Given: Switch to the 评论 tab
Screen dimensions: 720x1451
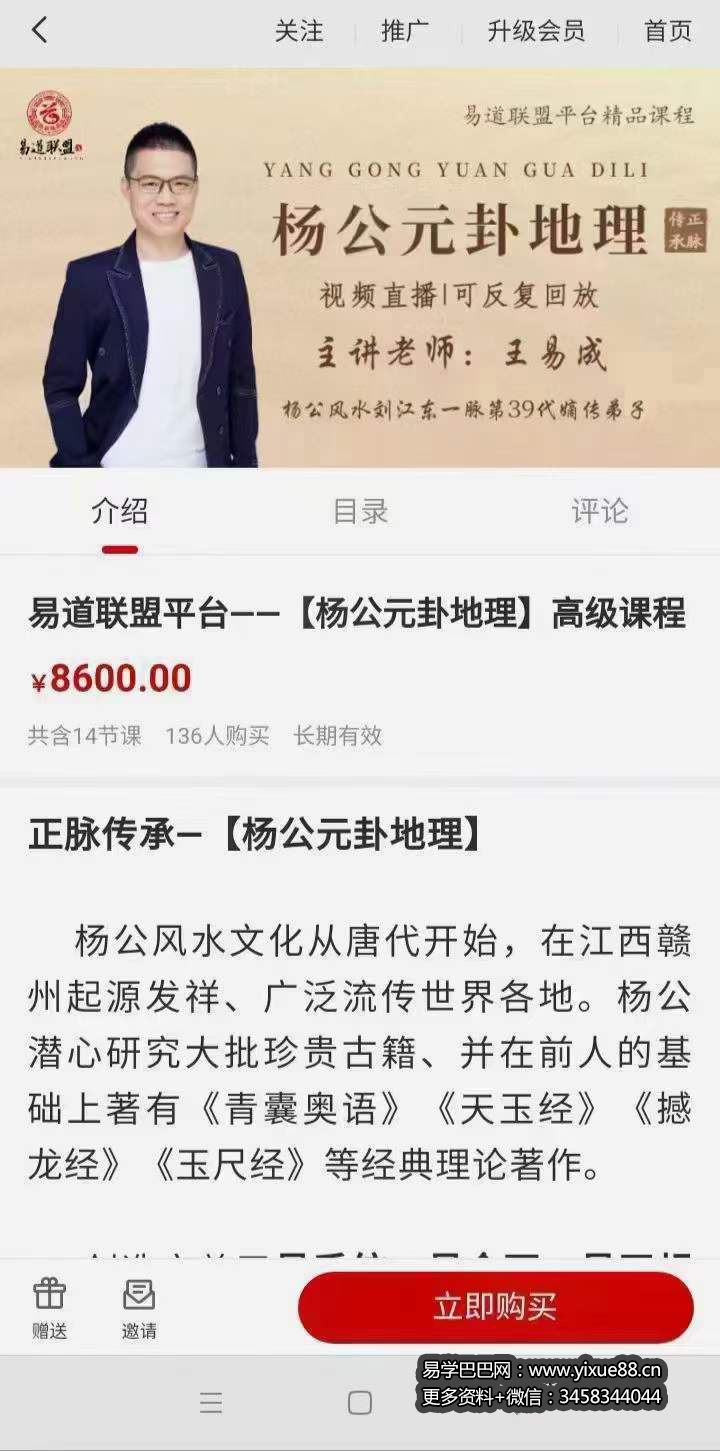Looking at the screenshot, I should click(x=600, y=512).
